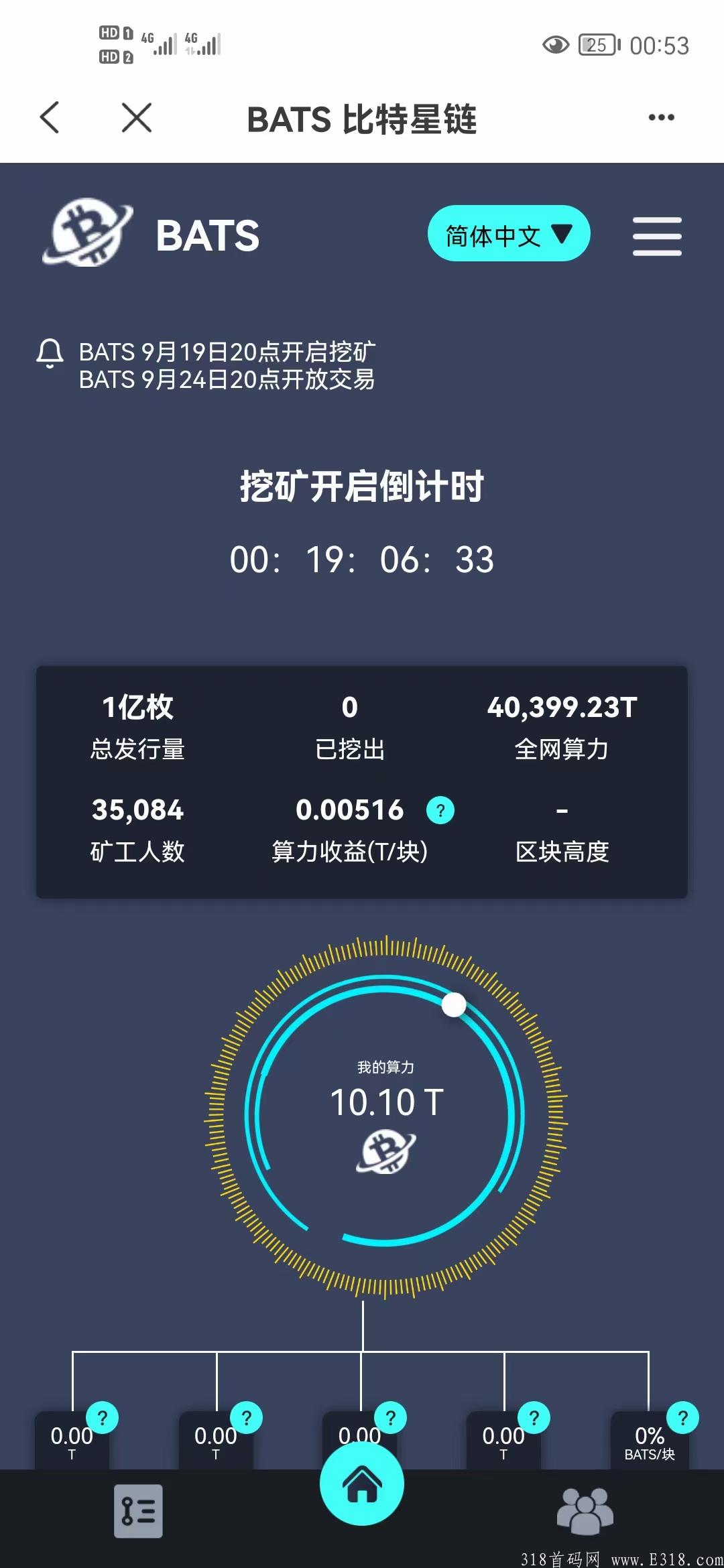
Task: Show help for the 0% BATS/块 card
Action: point(682,1418)
